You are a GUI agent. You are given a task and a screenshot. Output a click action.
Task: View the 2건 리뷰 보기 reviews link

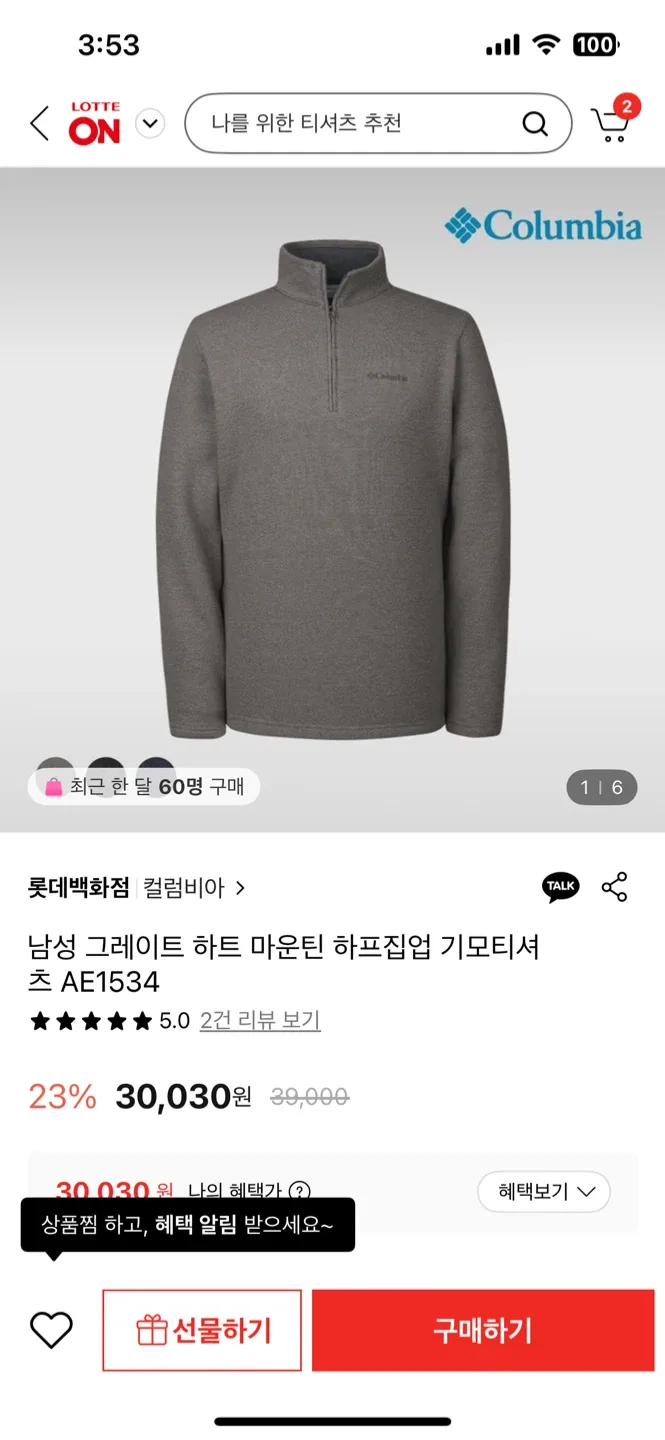coord(260,1021)
